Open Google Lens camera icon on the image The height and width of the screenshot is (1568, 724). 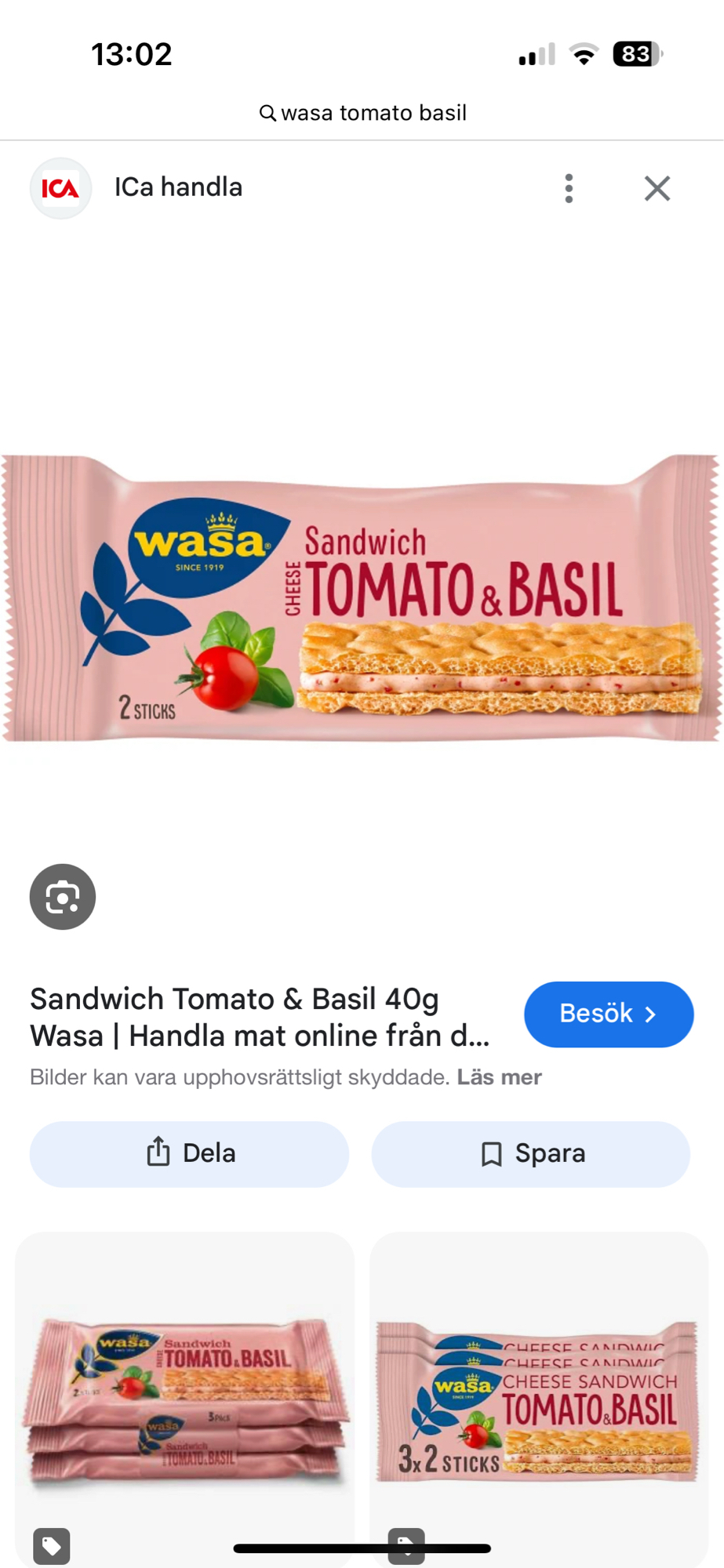coord(62,896)
